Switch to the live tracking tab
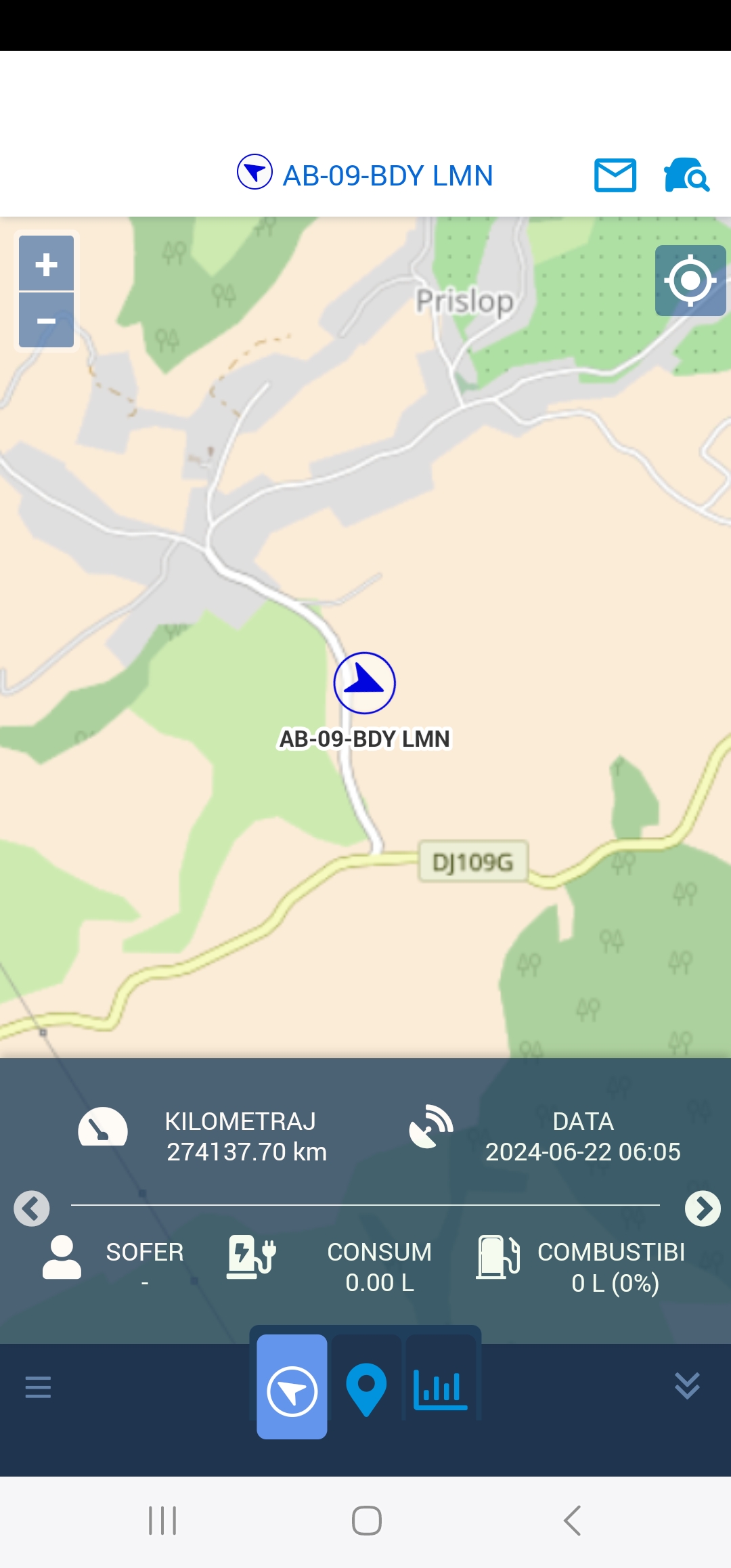Screen dimensions: 731x1568 point(292,1387)
